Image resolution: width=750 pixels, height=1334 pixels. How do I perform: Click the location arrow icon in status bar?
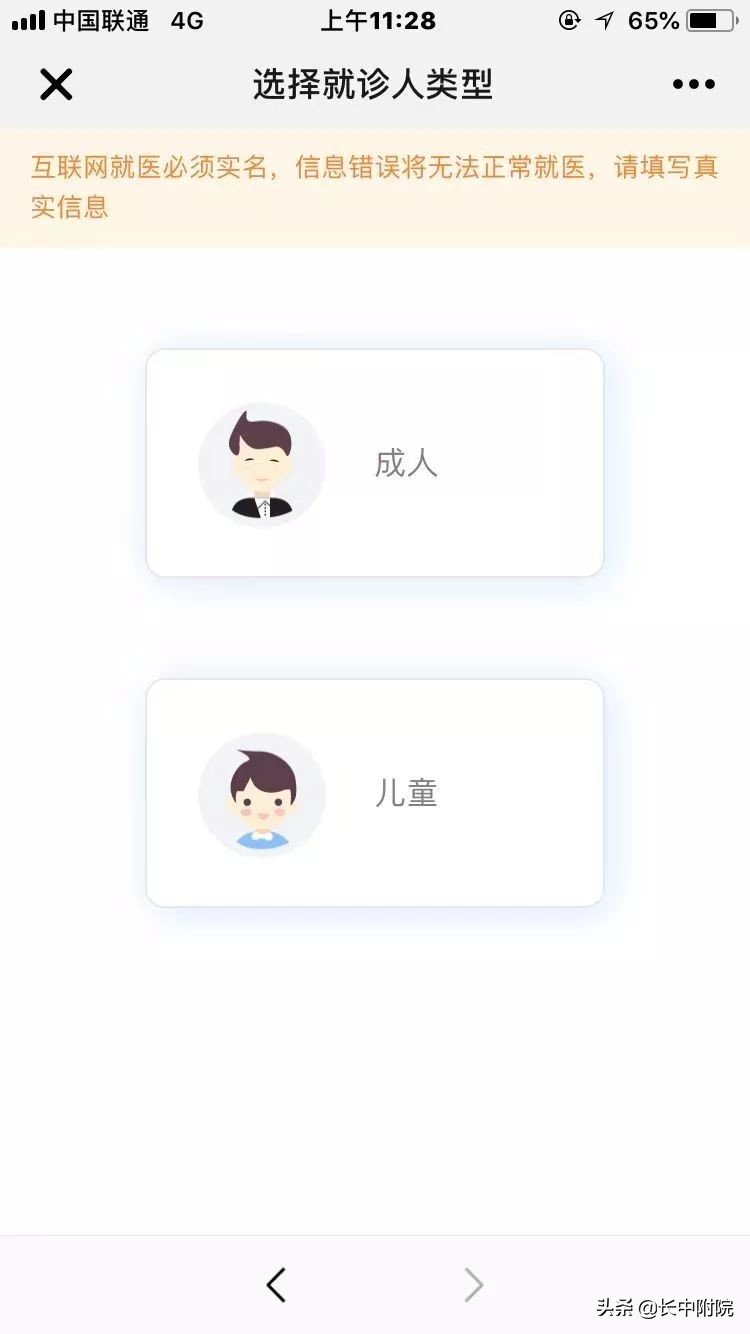coord(604,20)
